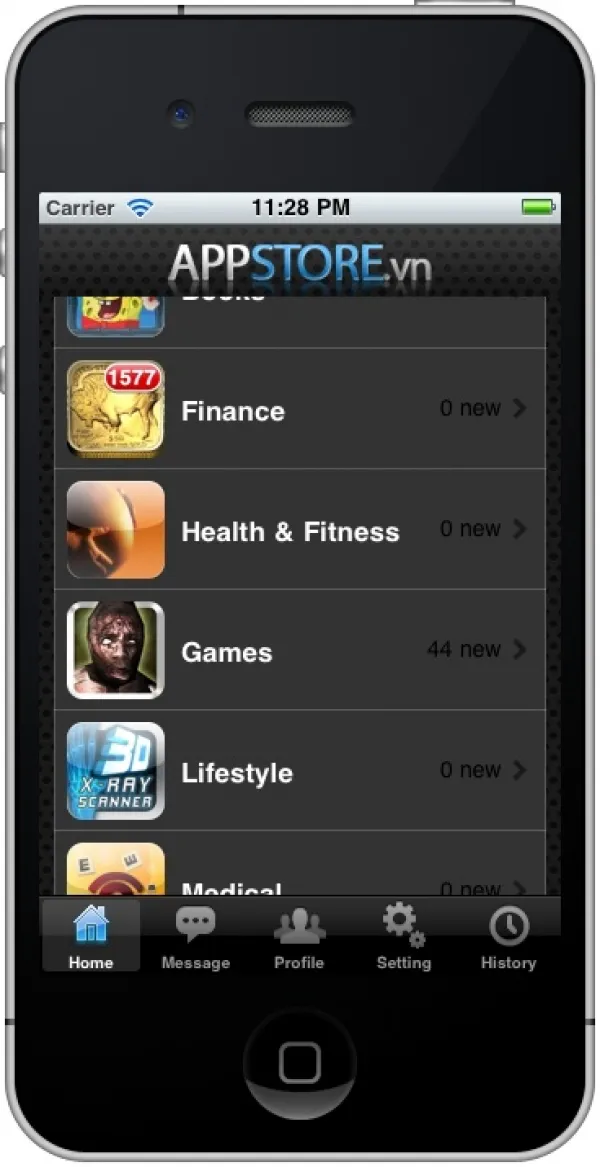The width and height of the screenshot is (600, 1167).
Task: Open the Medical category
Action: (x=300, y=880)
